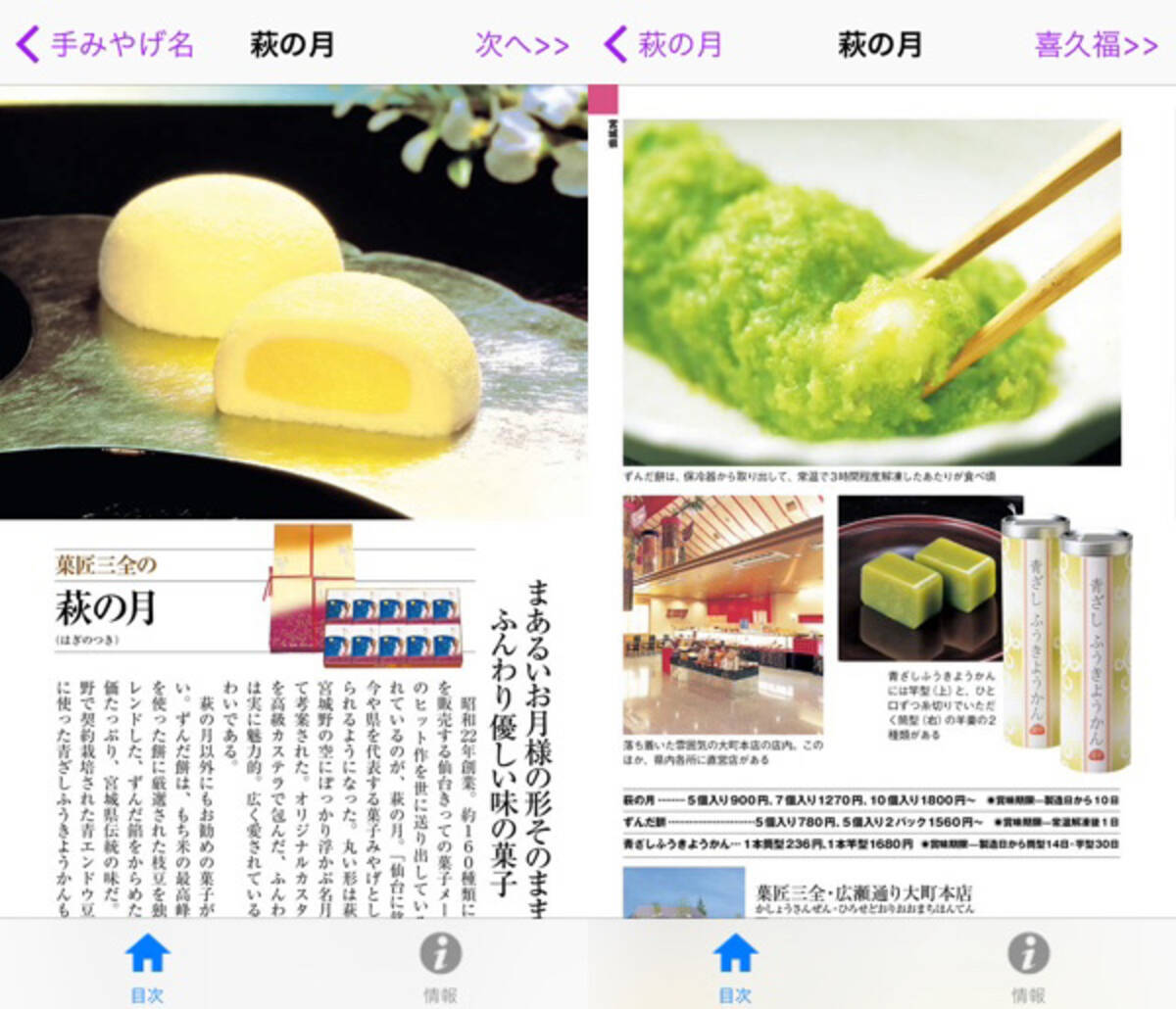Open 情報 tab below the 萩の月 article text
1176x1009 pixels.
pos(440,965)
